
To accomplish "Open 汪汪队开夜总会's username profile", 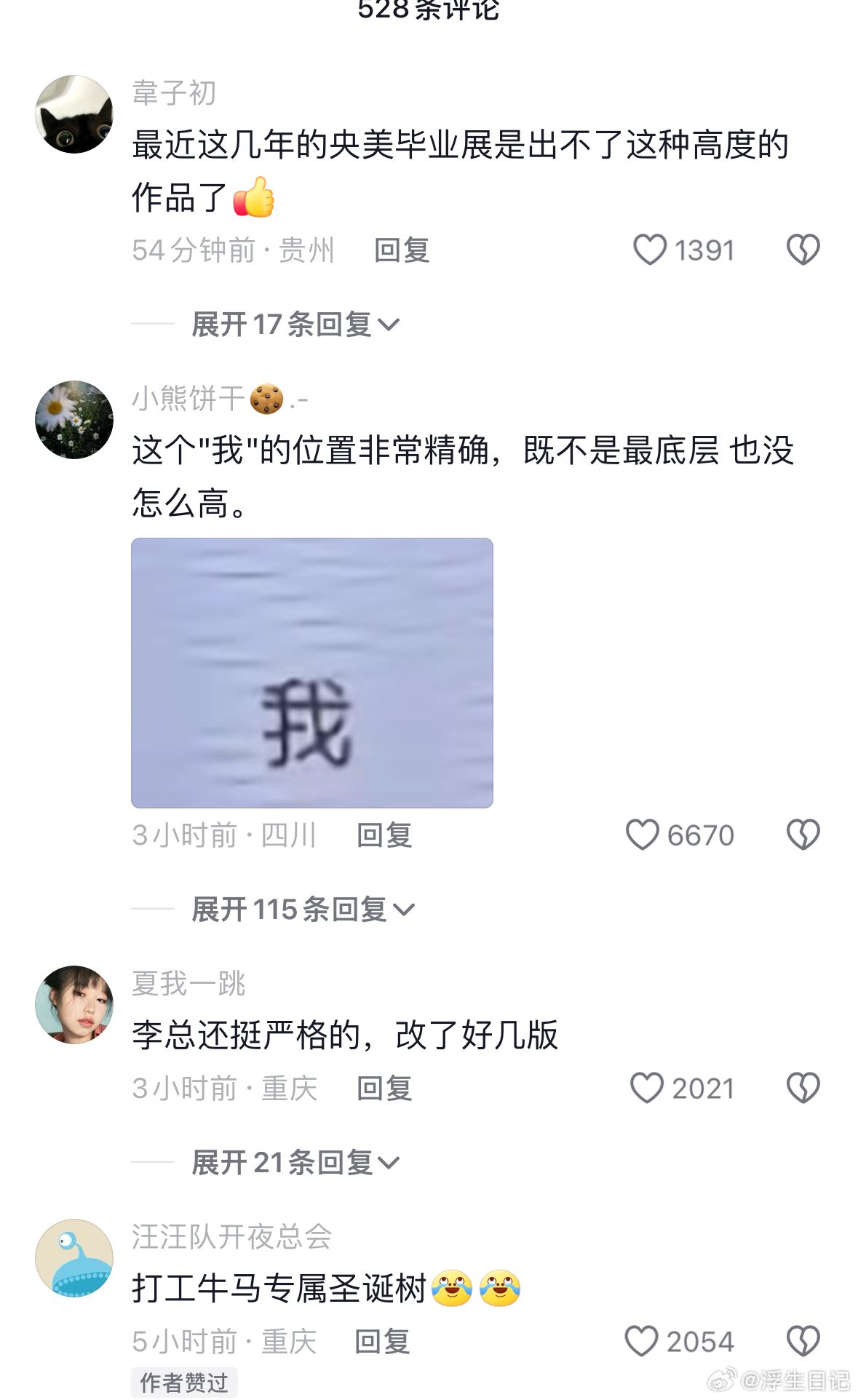I will point(231,1236).
